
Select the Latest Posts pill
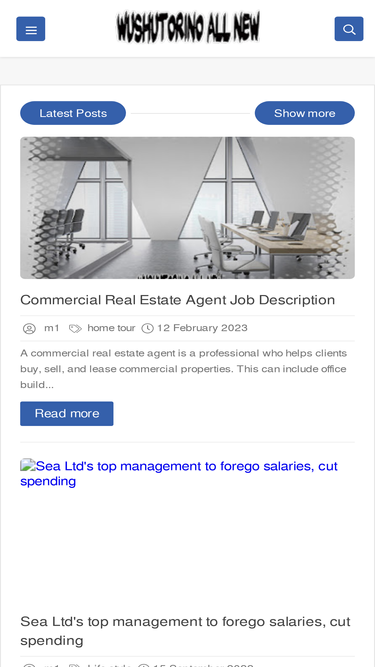73,113
